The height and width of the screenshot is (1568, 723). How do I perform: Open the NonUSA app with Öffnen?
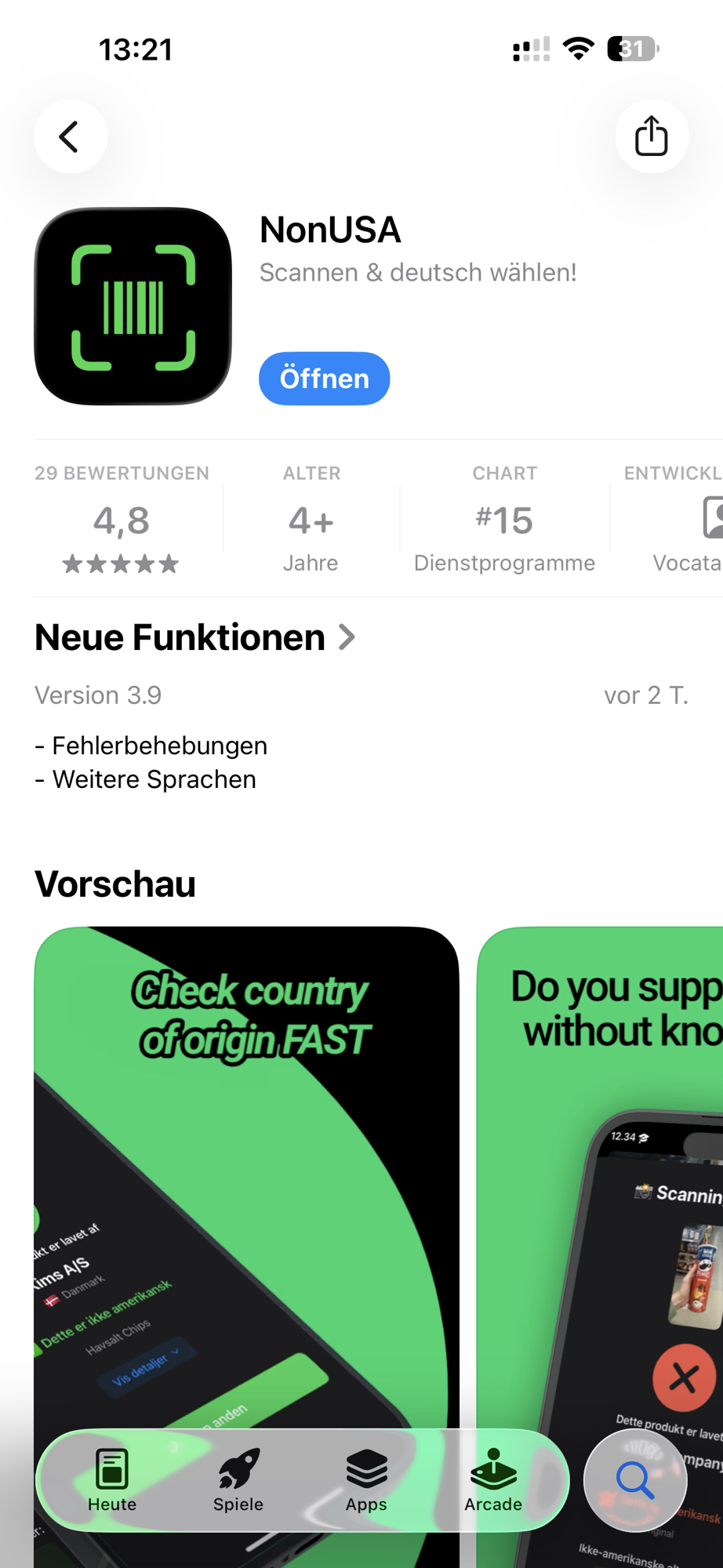coord(324,379)
